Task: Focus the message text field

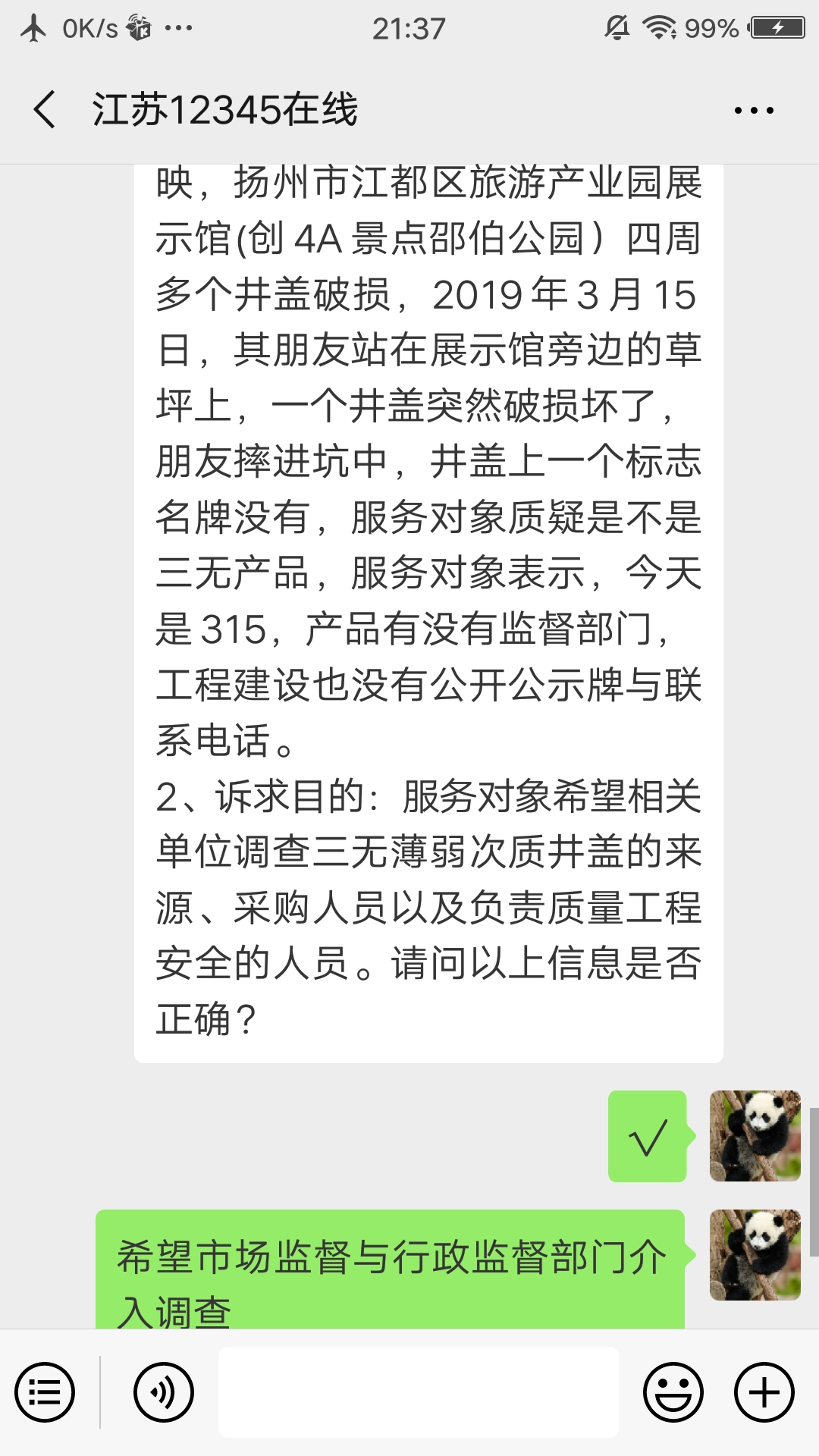Action: (x=419, y=1392)
